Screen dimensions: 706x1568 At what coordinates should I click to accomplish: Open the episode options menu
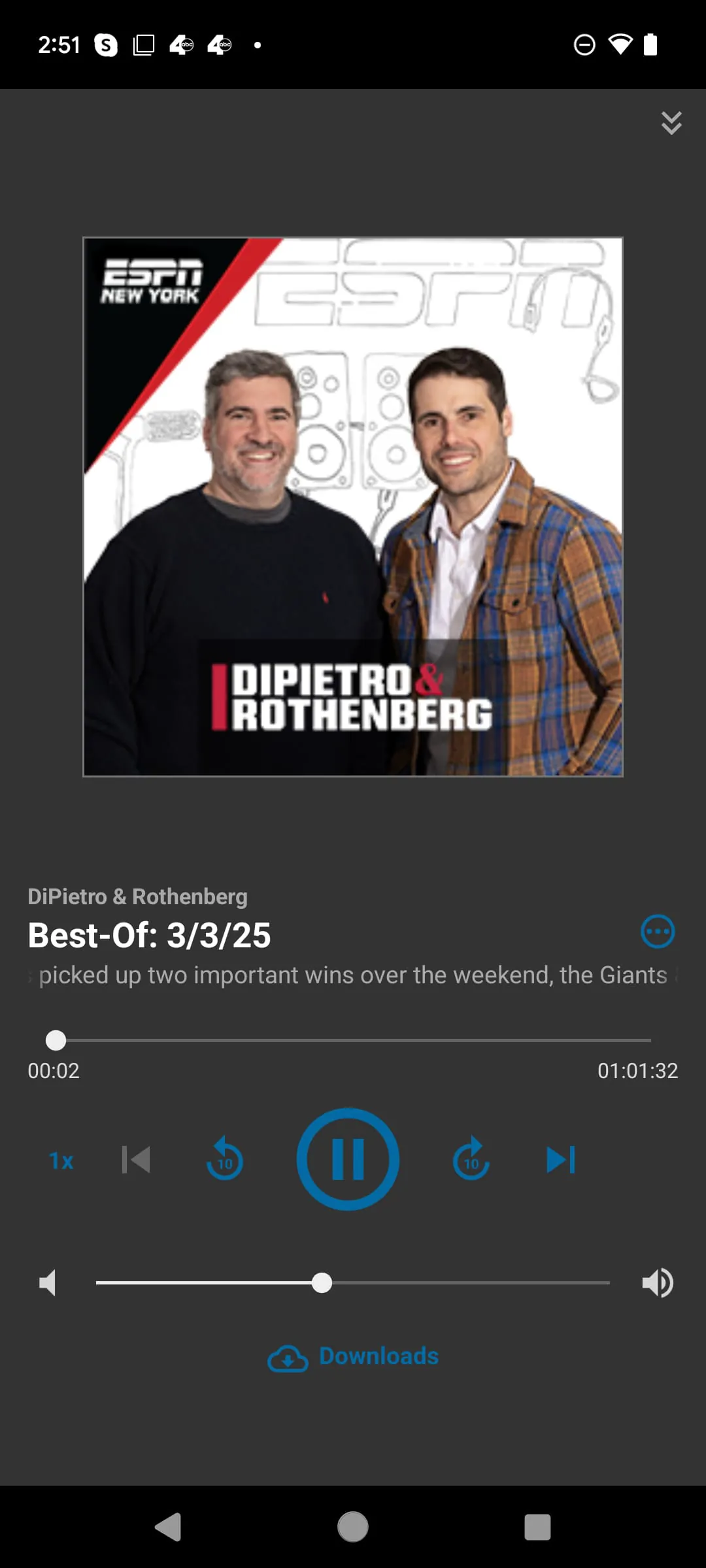(x=657, y=932)
